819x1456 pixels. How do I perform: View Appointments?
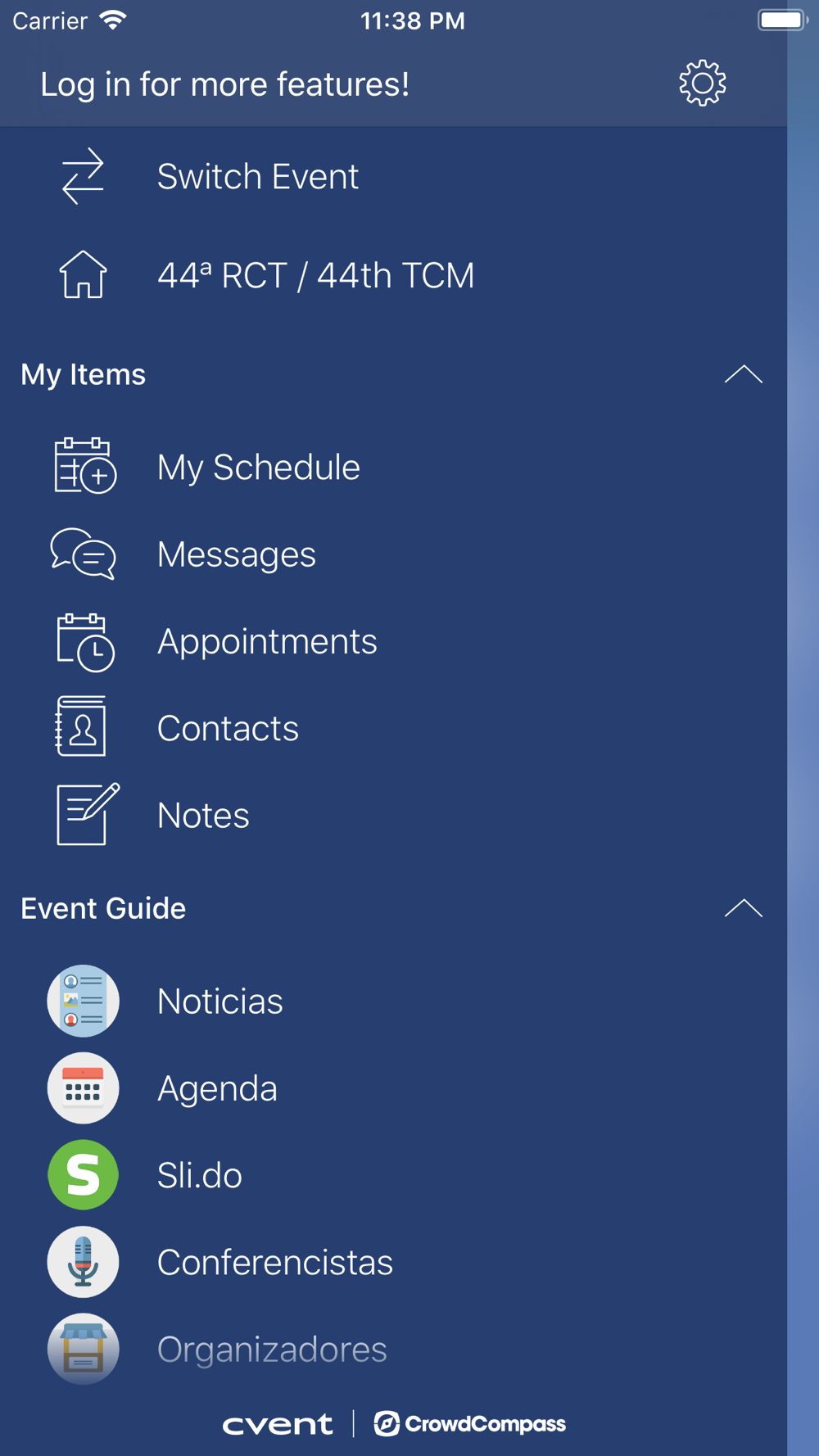click(393, 641)
